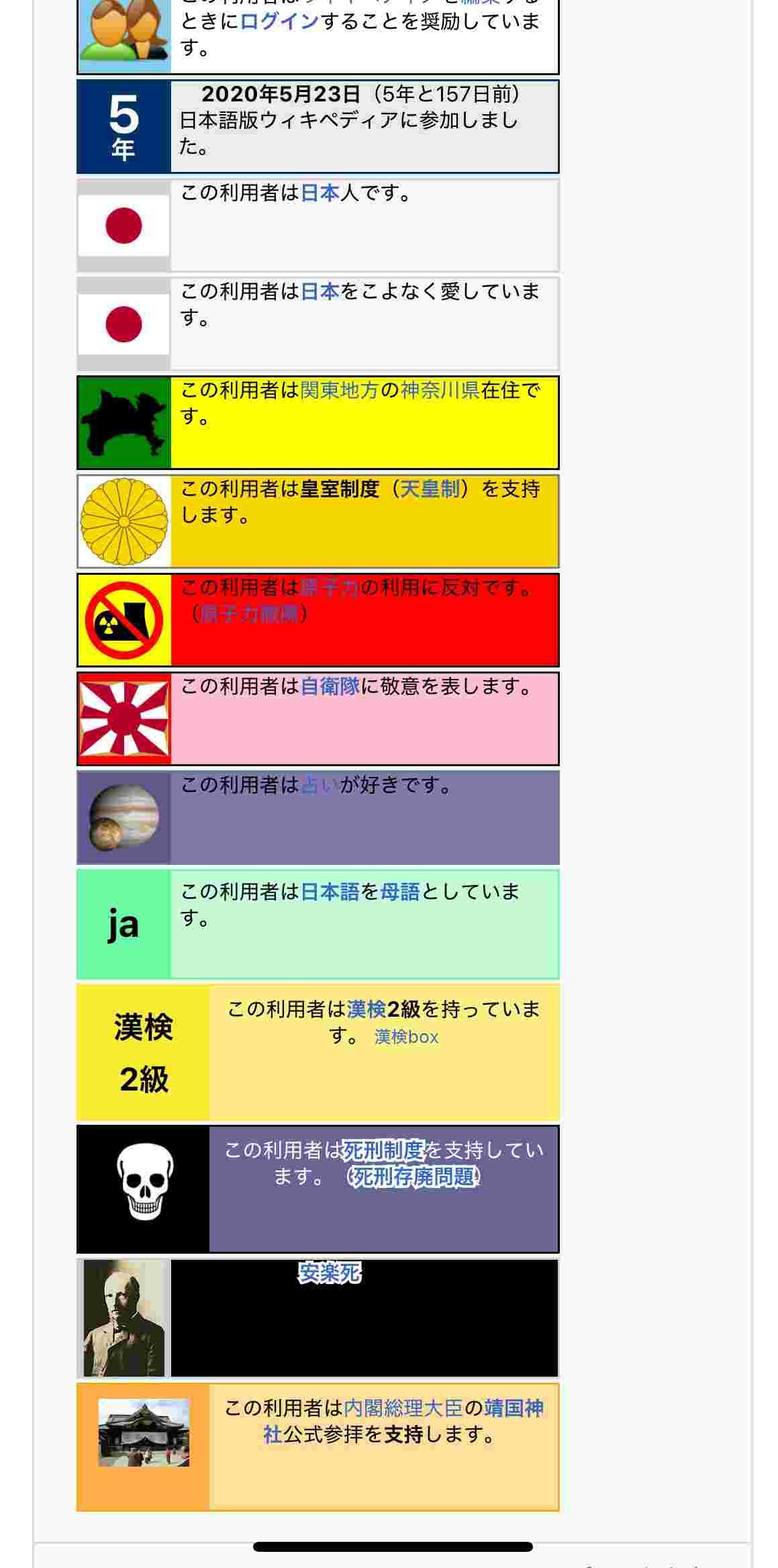Open the 漢検 link
778x1568 pixels.
point(366,1009)
